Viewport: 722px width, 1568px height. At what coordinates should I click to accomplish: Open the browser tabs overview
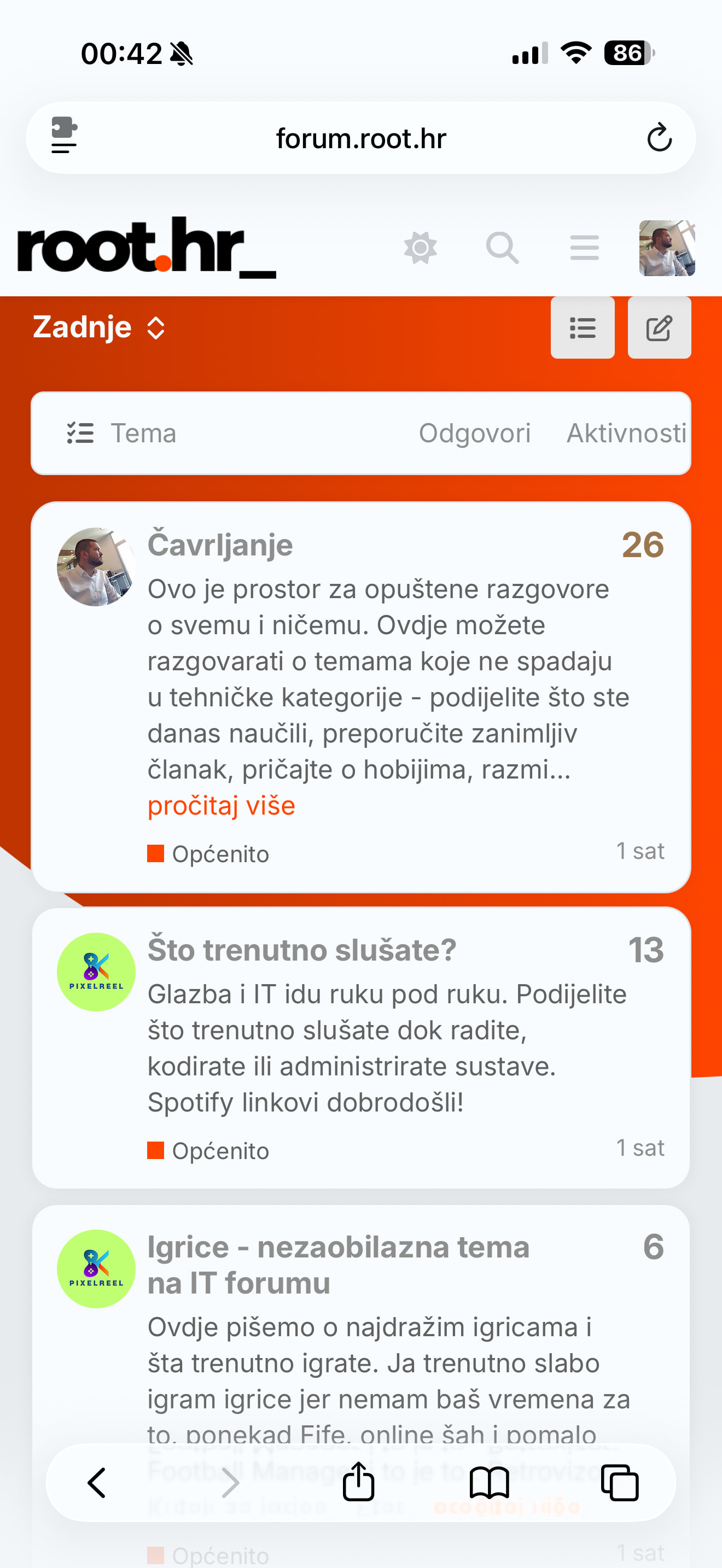click(619, 1482)
